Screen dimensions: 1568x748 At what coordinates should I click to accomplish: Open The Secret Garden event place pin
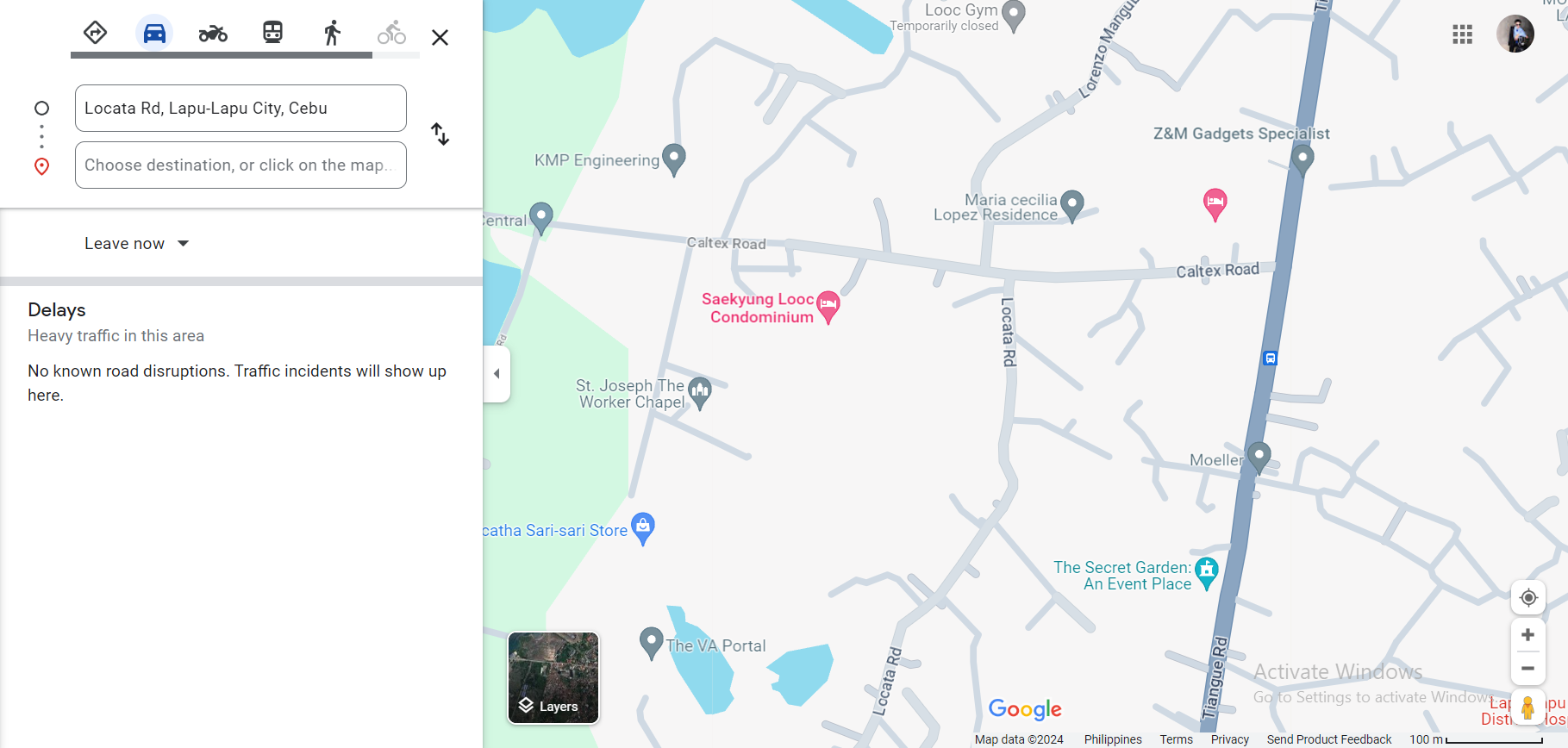tap(1207, 570)
